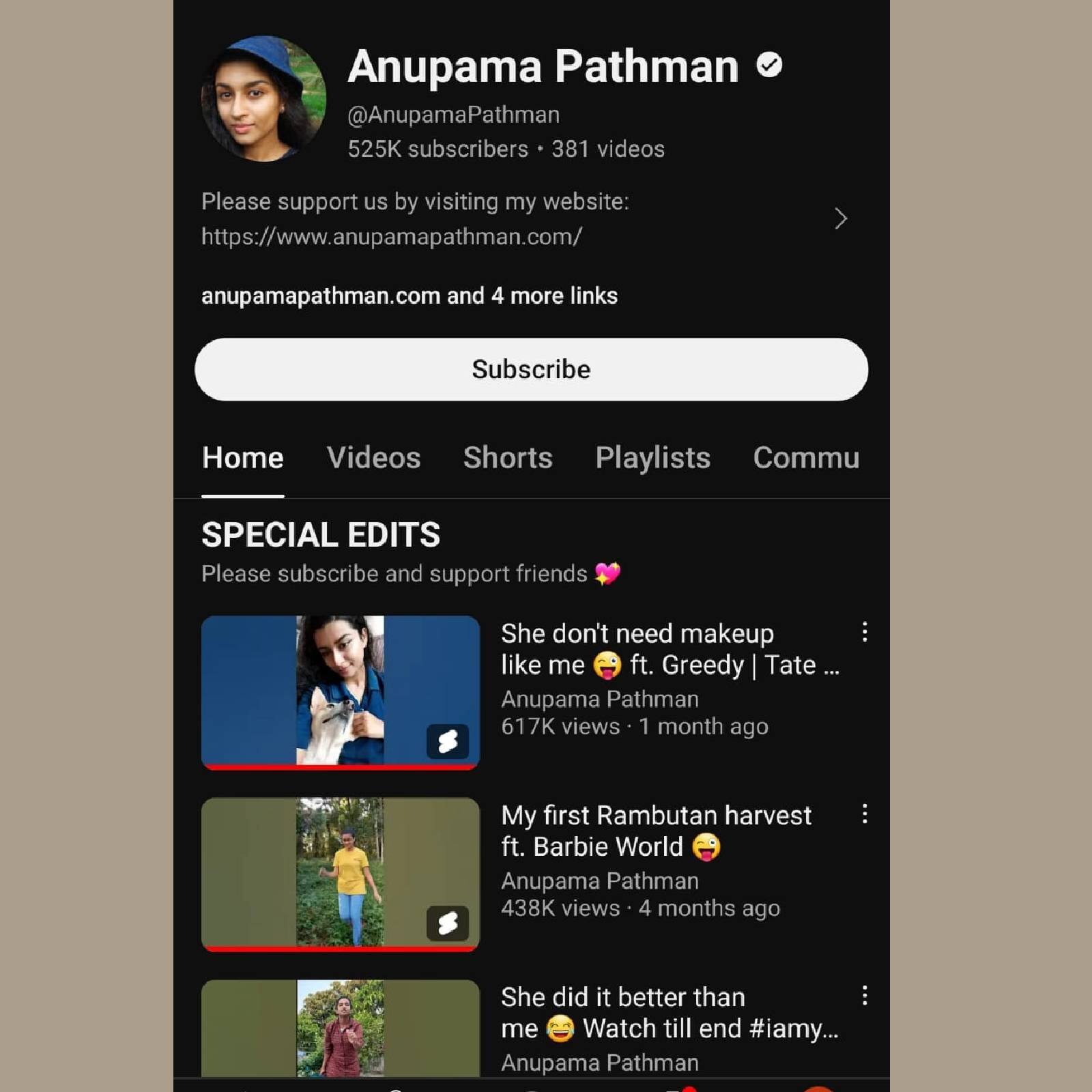1092x1092 pixels.
Task: Open anupamapathman.com and 4 more links
Action: click(409, 296)
